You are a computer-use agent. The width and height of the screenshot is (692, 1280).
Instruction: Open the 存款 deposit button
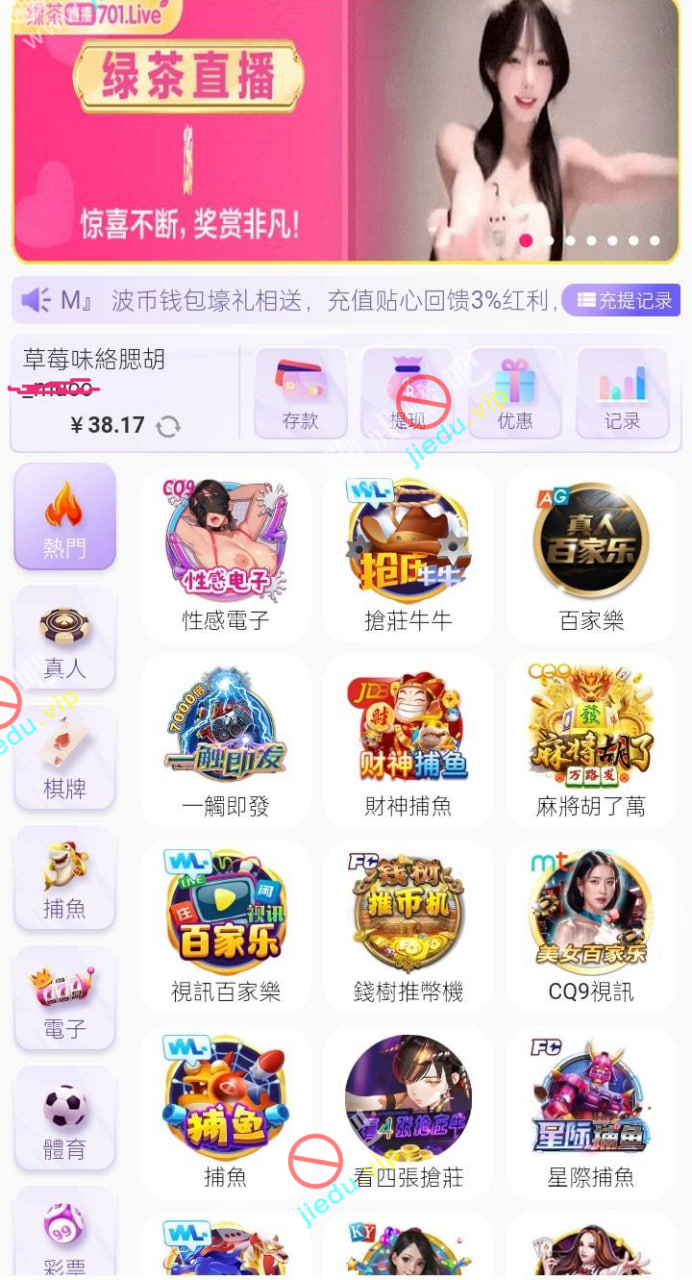click(x=300, y=394)
